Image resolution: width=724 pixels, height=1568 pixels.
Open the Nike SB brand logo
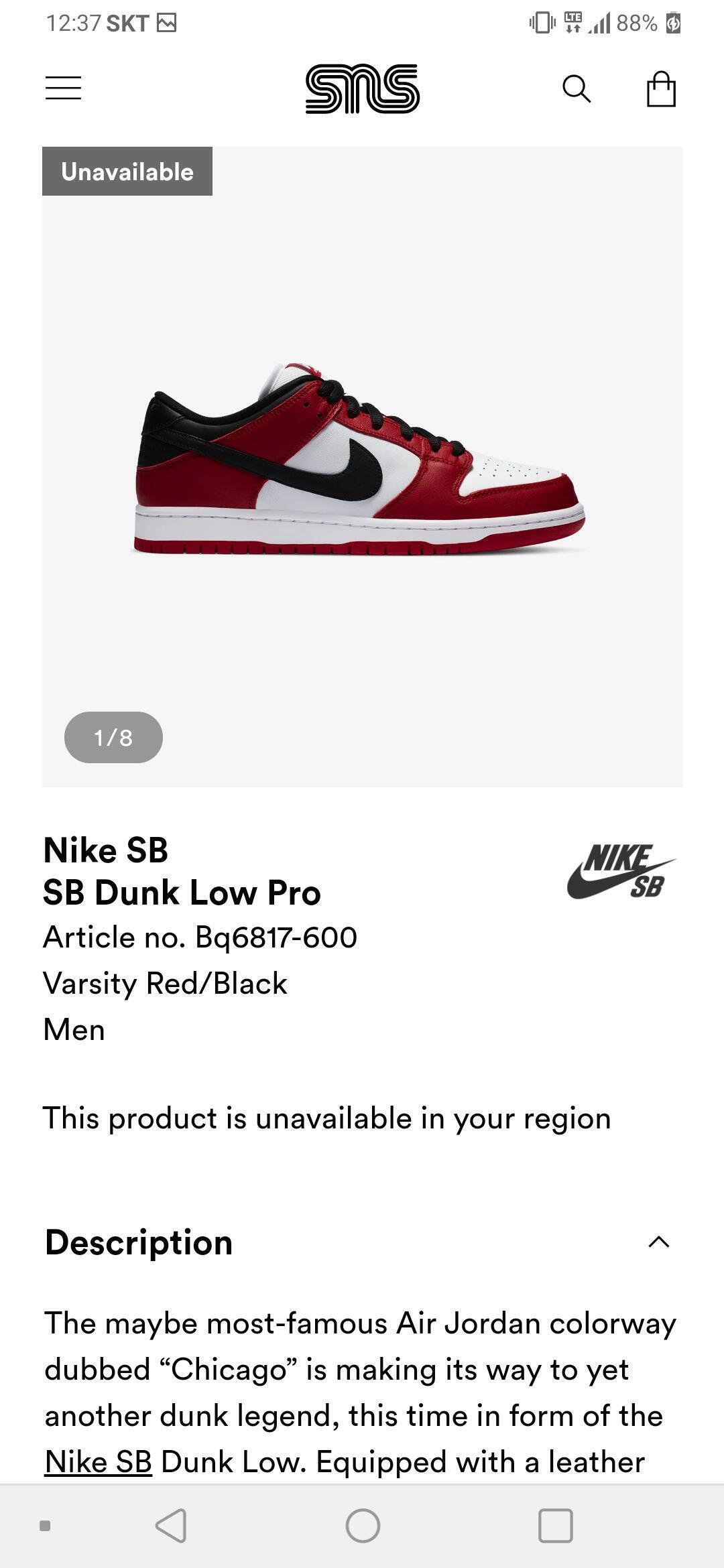[621, 871]
